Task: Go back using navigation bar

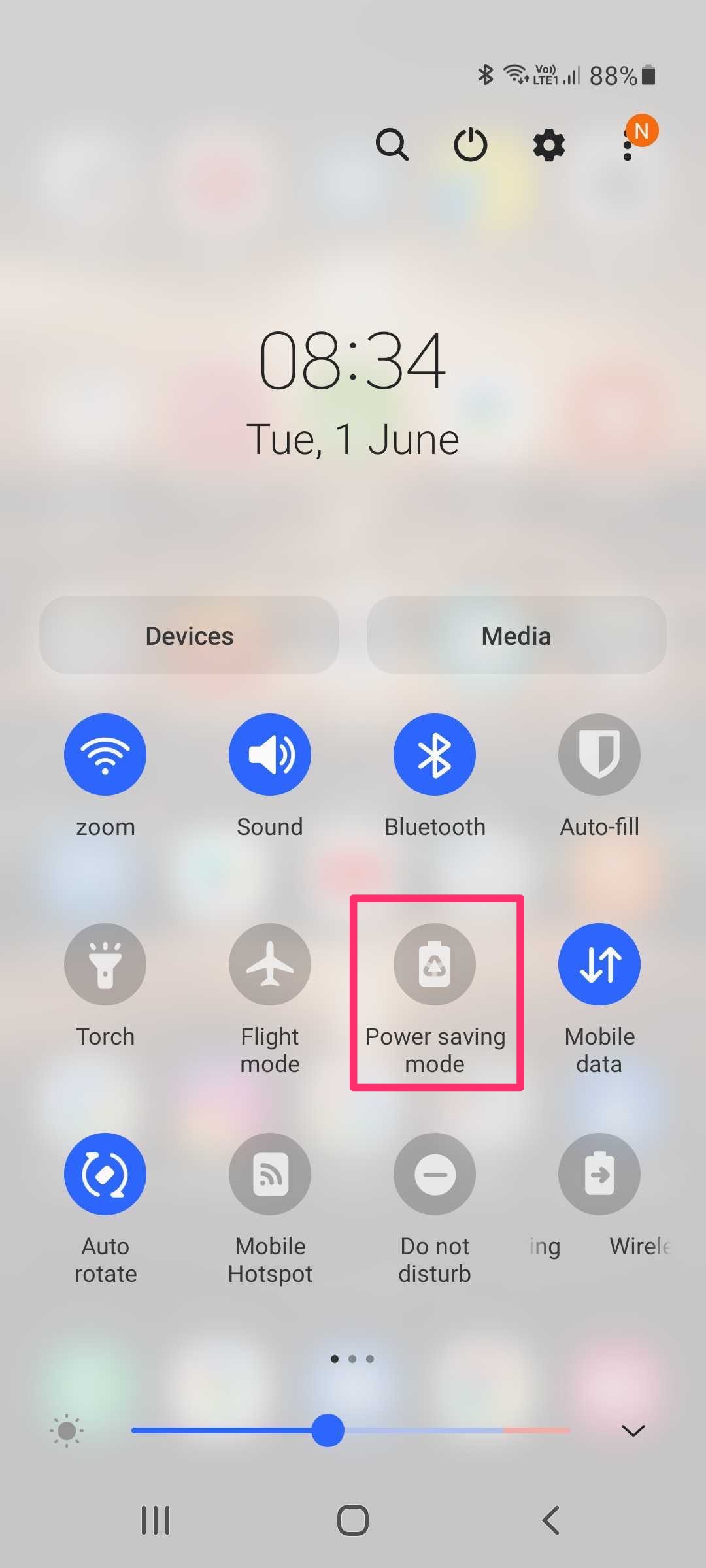Action: [551, 1520]
